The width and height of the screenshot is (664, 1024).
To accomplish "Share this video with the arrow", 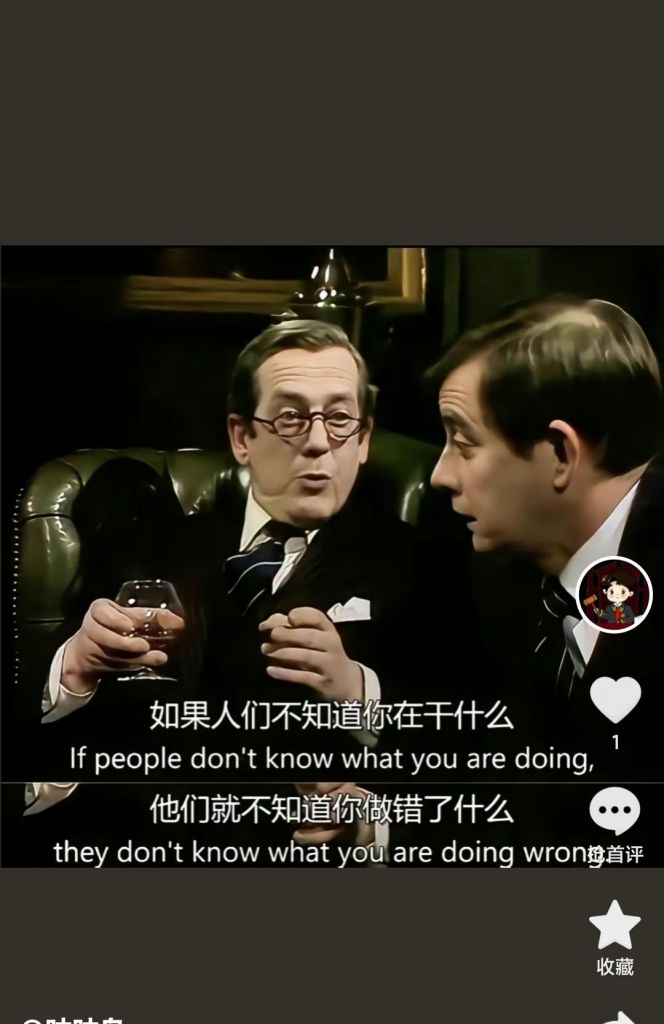I will coord(620,1018).
